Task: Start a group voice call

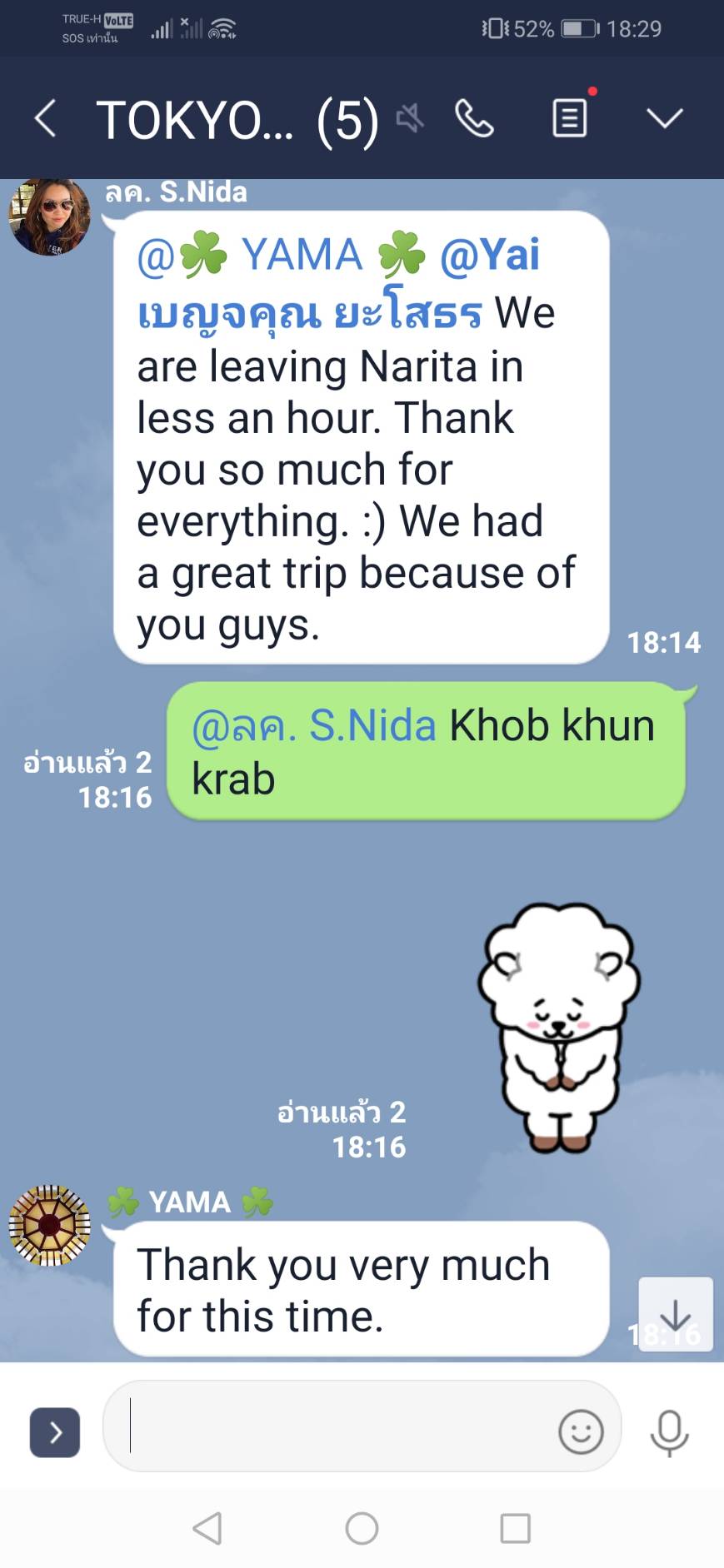Action: coord(475,118)
